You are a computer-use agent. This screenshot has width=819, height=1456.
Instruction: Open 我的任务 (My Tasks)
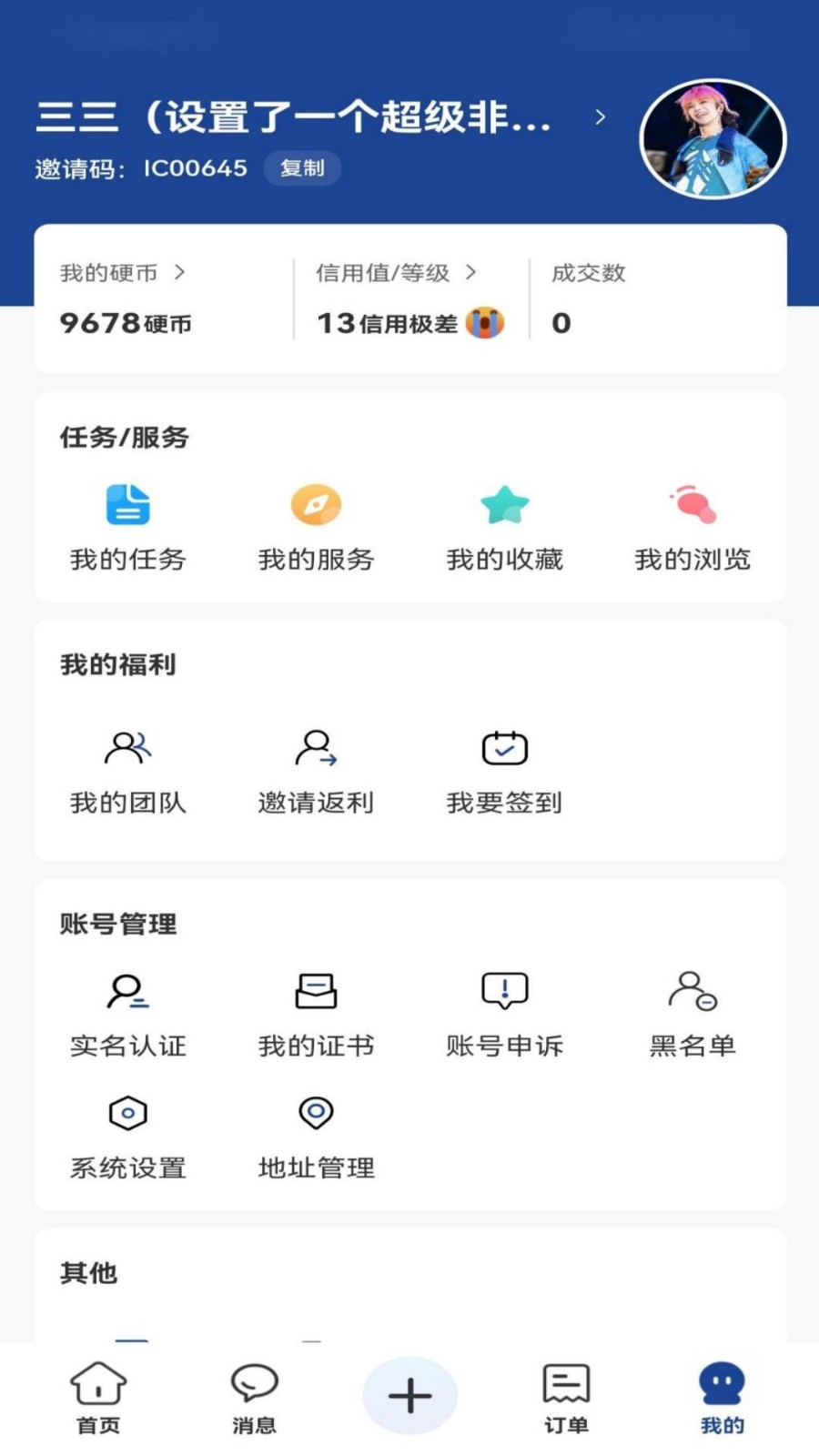pyautogui.click(x=127, y=528)
